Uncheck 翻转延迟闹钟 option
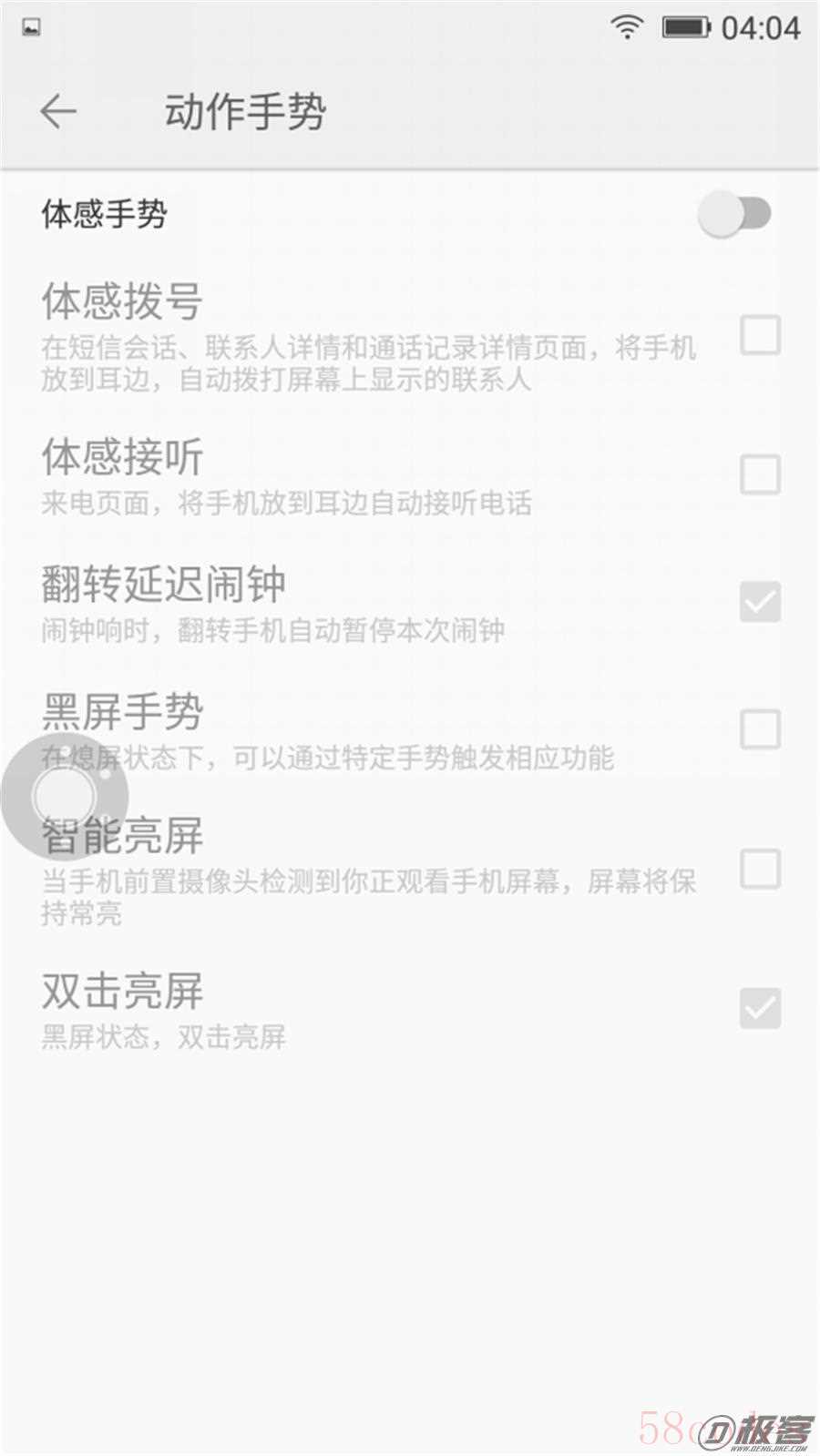The width and height of the screenshot is (820, 1456). point(760,602)
